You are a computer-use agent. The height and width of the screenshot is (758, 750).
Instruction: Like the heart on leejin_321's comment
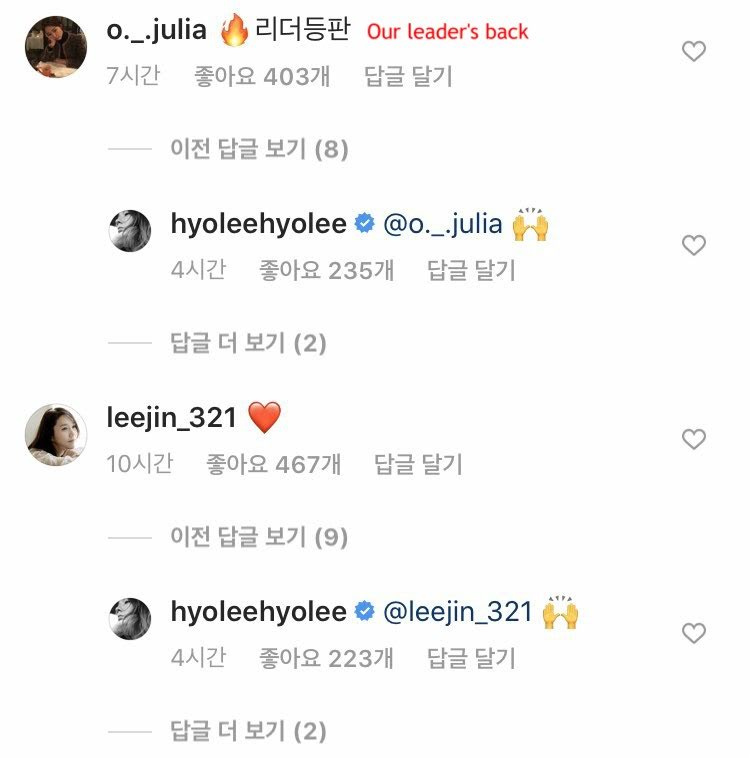693,439
